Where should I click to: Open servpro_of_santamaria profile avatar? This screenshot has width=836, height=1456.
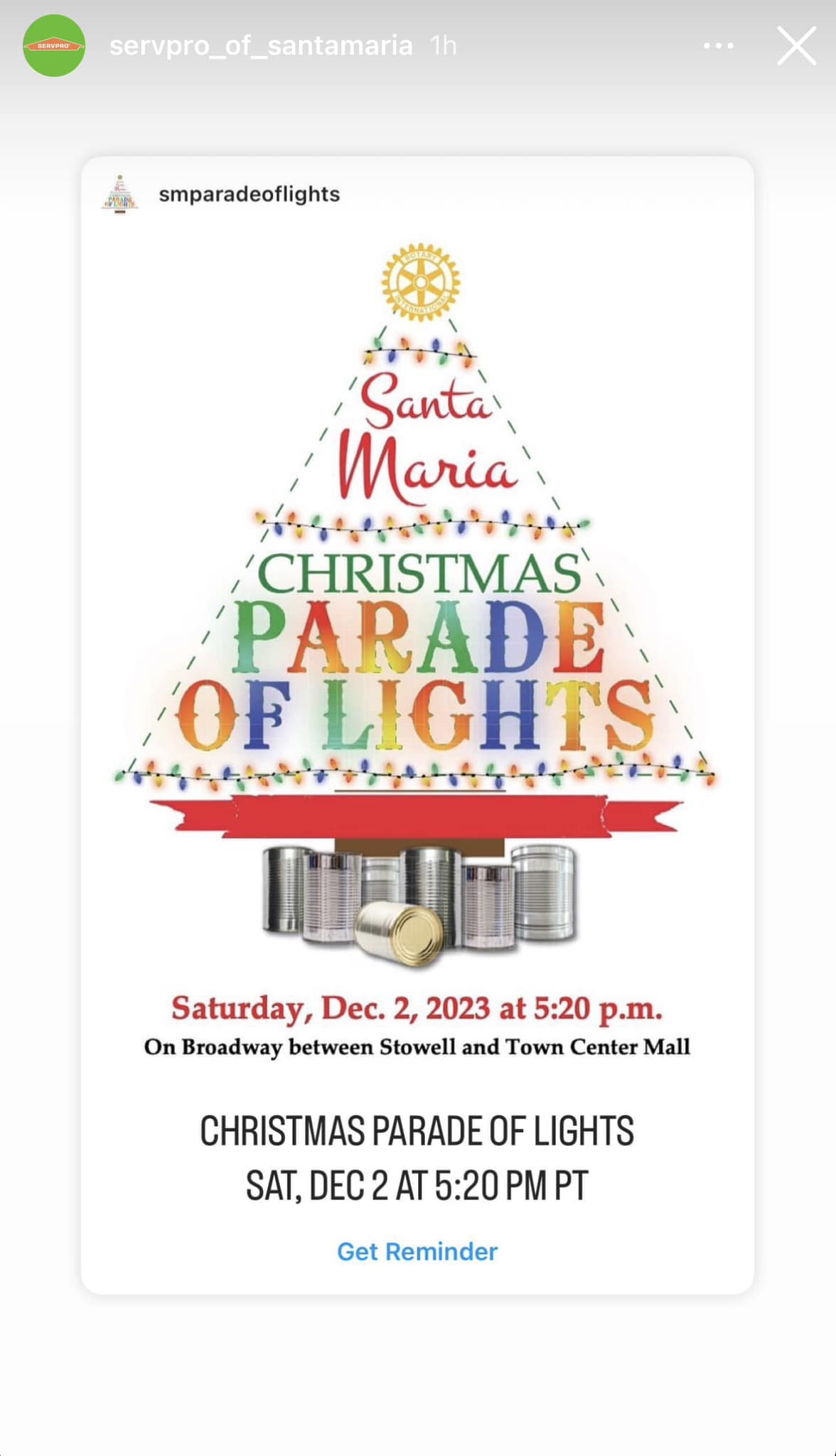click(54, 45)
